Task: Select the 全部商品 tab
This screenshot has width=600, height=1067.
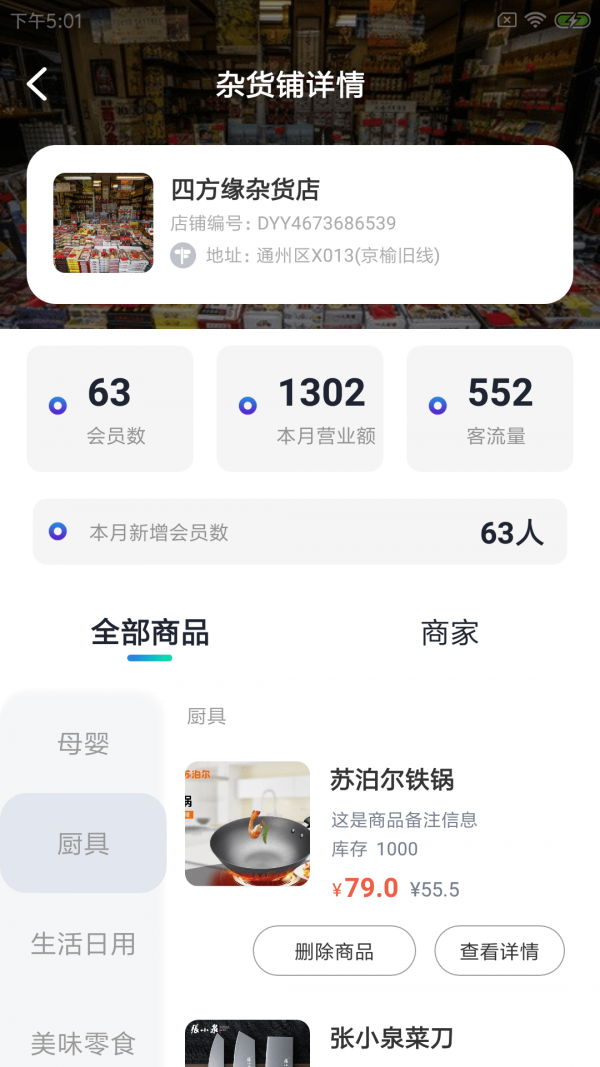Action: point(150,633)
